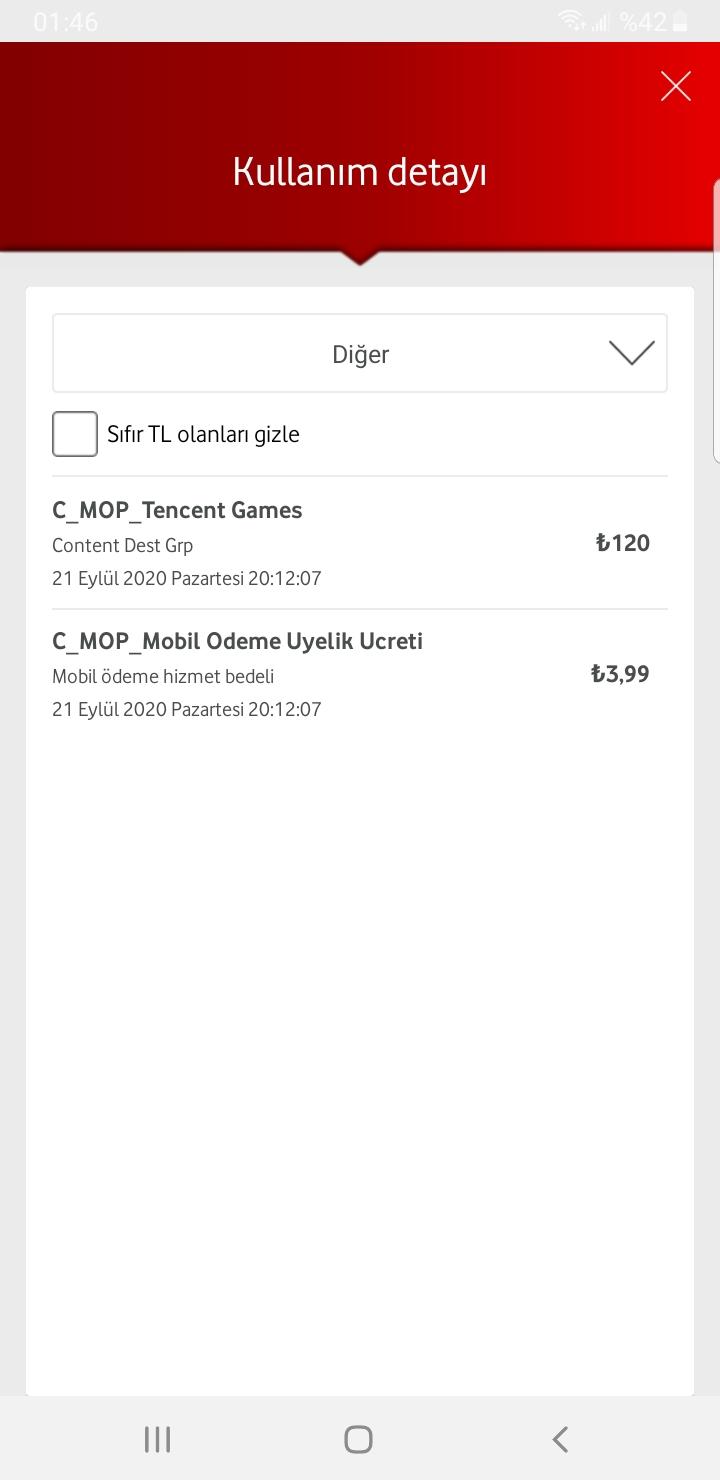Image resolution: width=720 pixels, height=1480 pixels.
Task: Go back using the system back button
Action: tap(560, 1439)
